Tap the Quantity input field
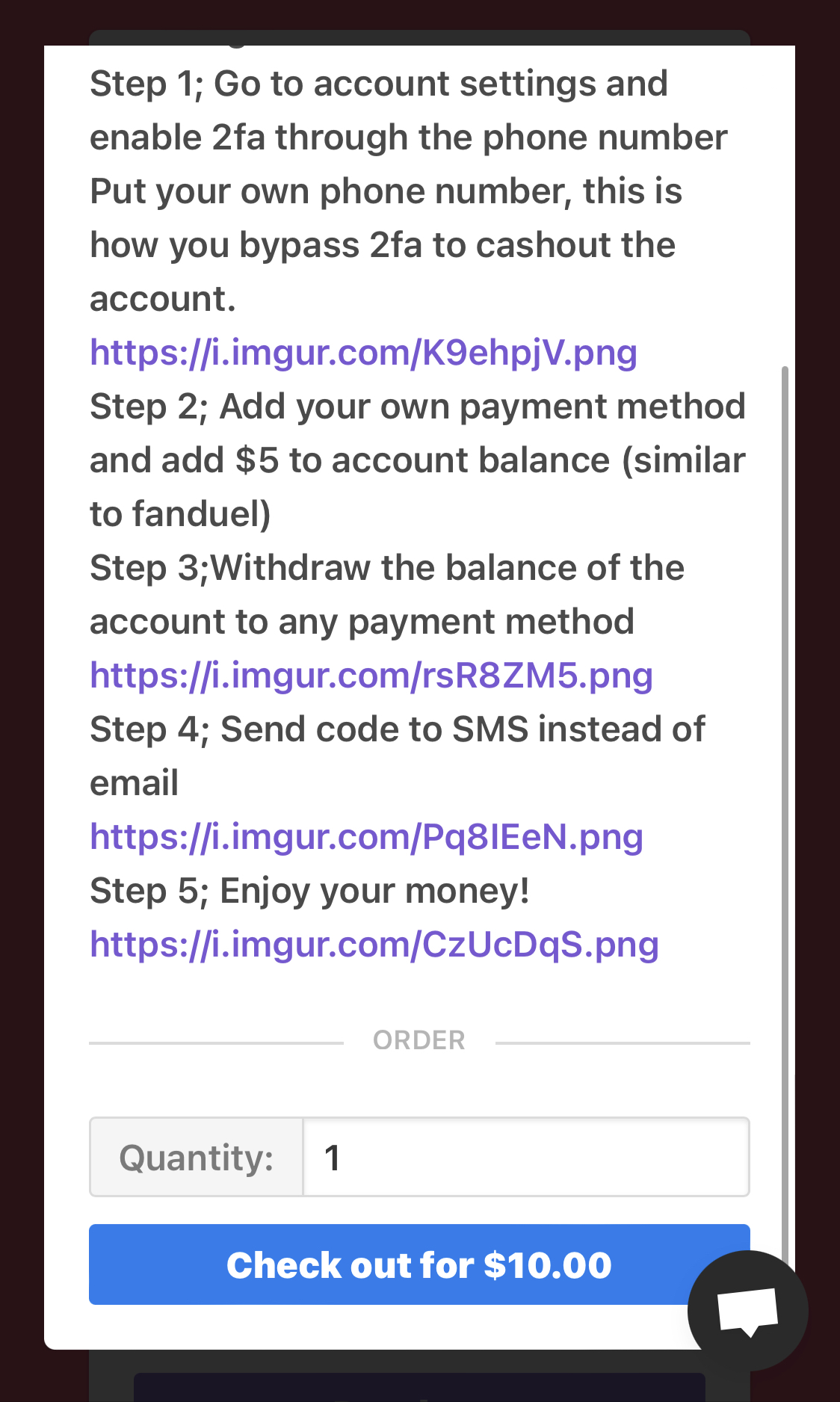Viewport: 840px width, 1402px height. pos(525,1157)
